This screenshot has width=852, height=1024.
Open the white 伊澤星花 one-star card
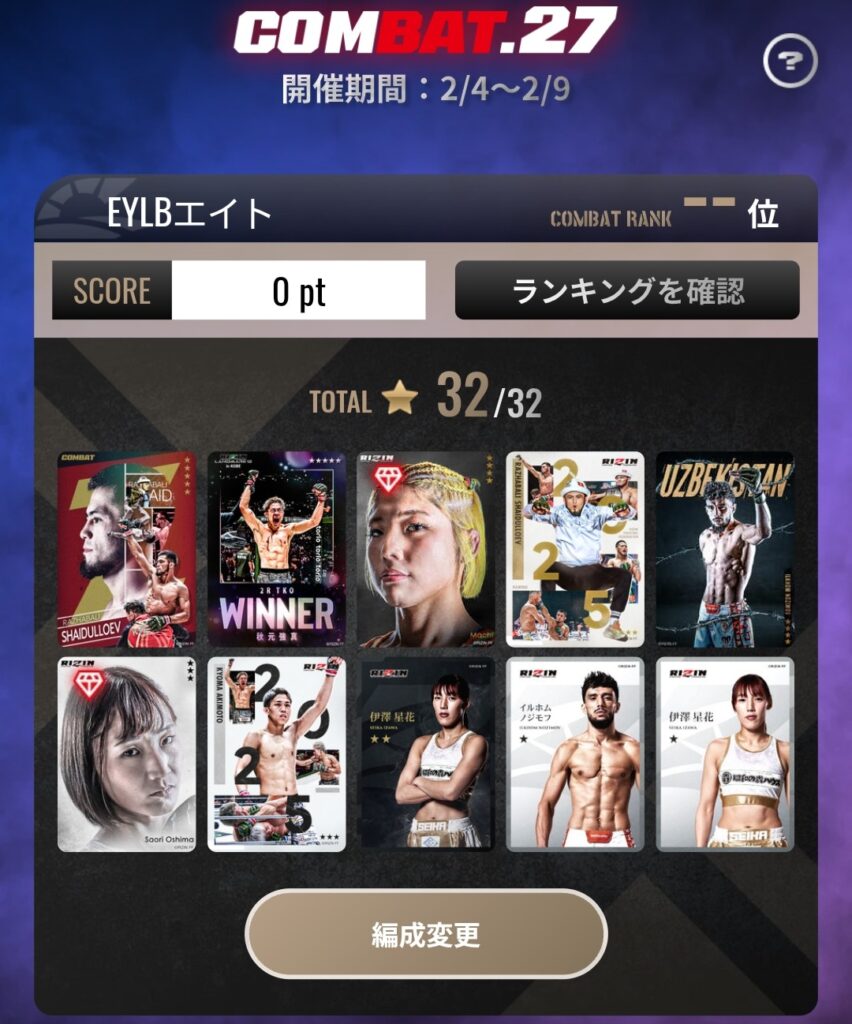point(725,754)
